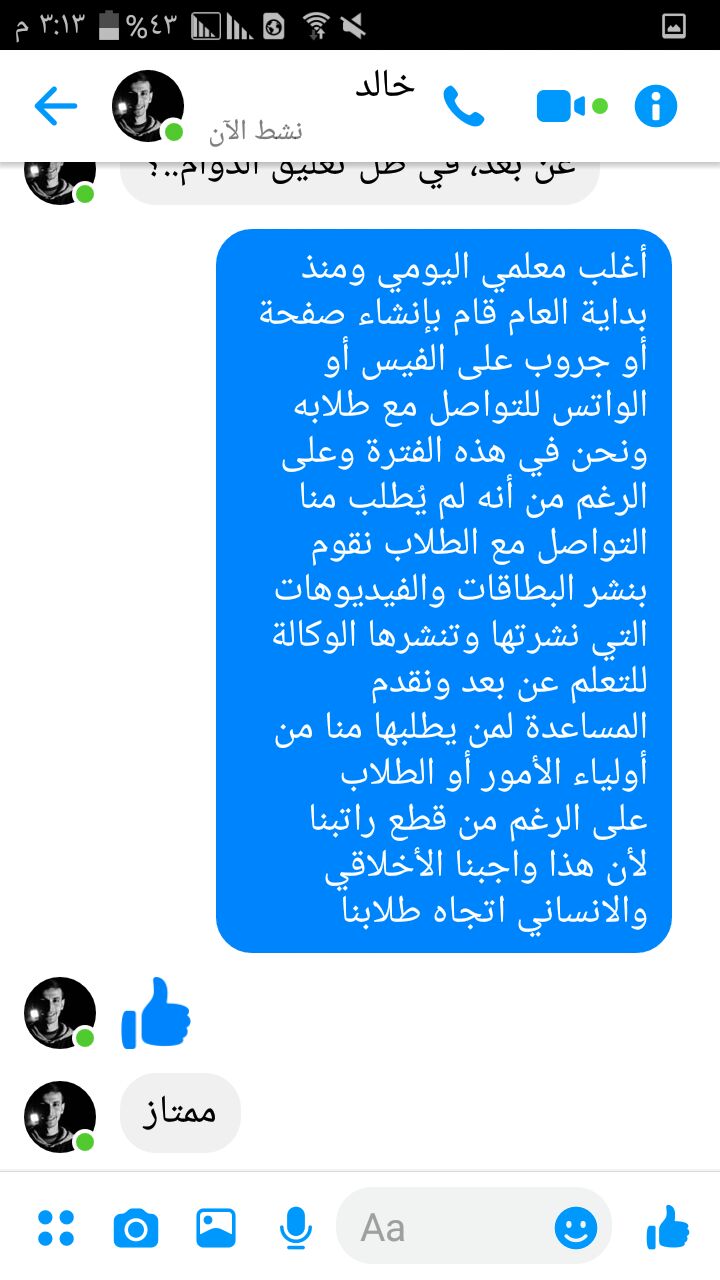This screenshot has width=720, height=1280.
Task: Record a voice message with the microphone
Action: 295,1228
